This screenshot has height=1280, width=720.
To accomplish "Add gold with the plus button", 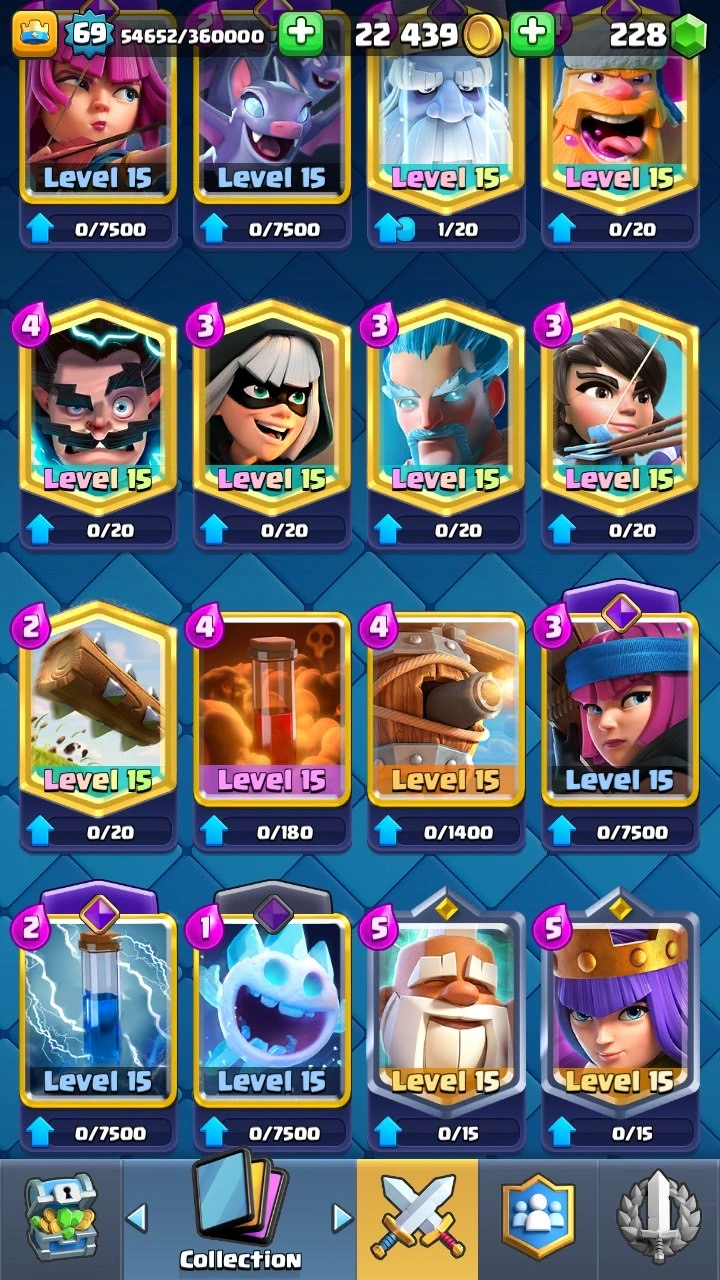I will point(532,36).
